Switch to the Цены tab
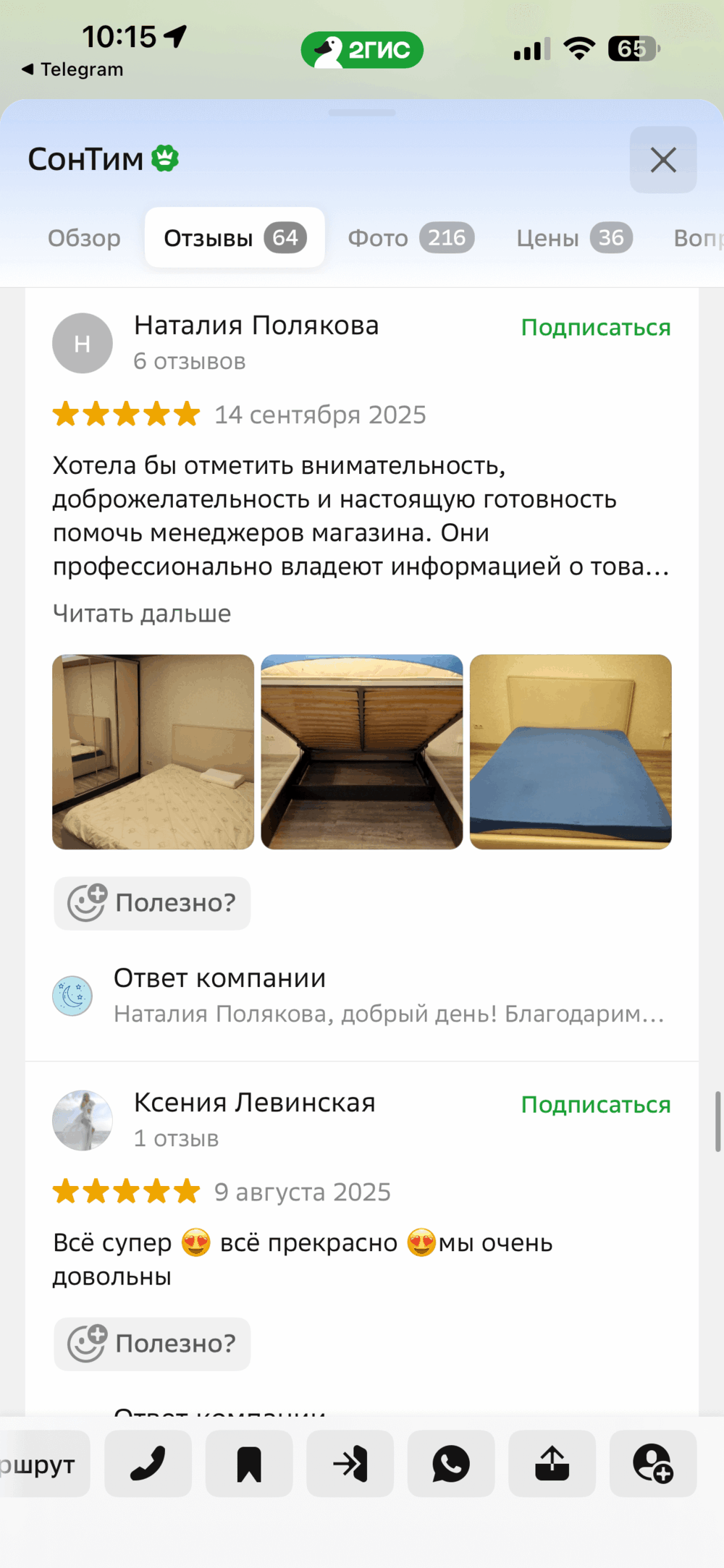Screen dimensions: 724x1568 click(573, 238)
